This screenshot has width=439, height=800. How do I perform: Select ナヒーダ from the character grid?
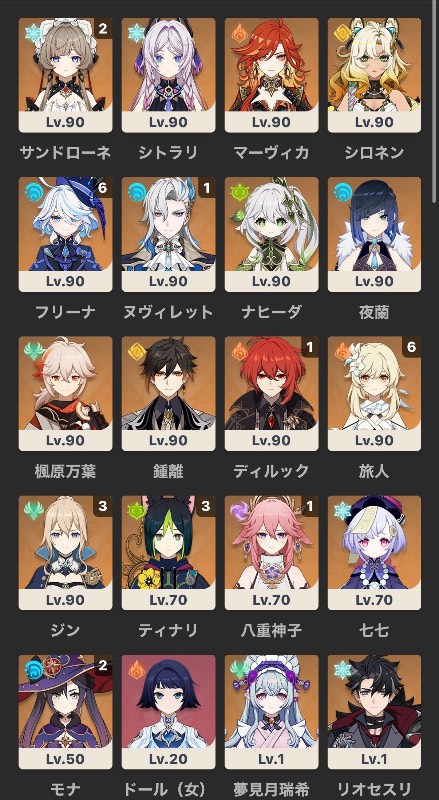coord(272,235)
